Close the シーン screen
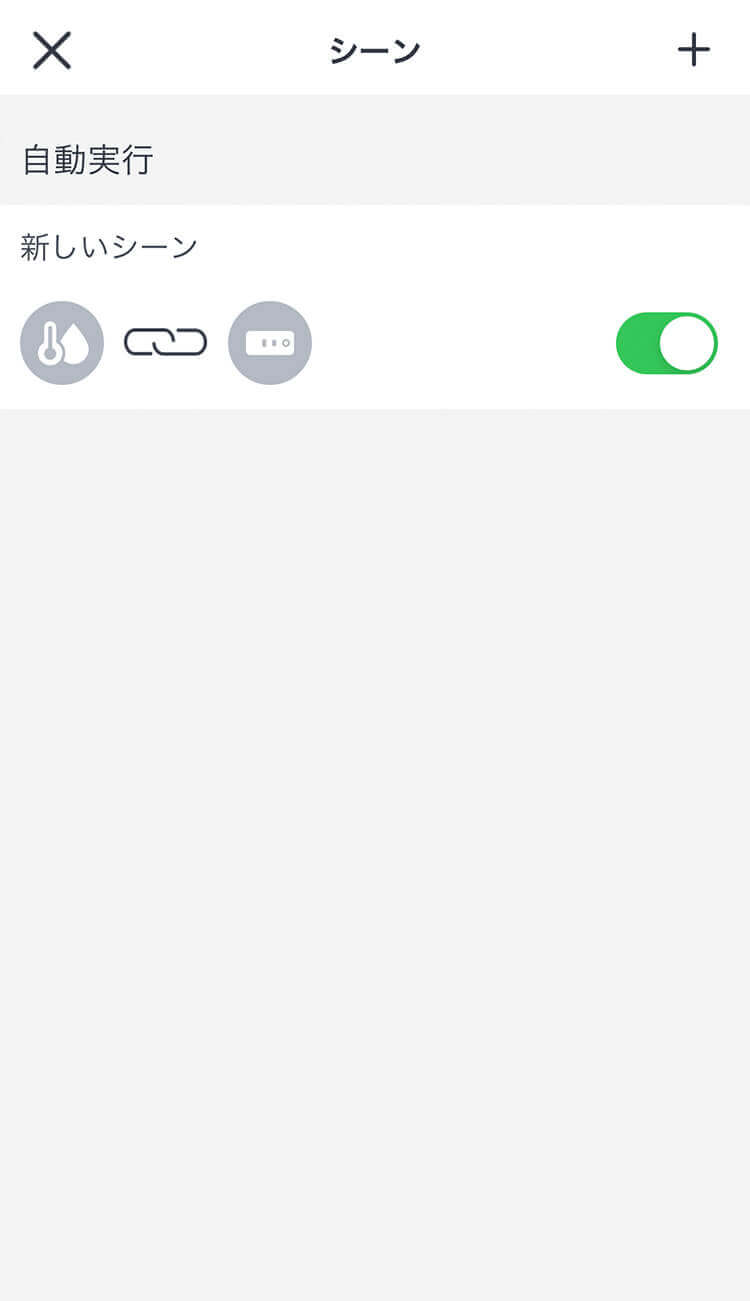The image size is (750, 1301). 51,50
